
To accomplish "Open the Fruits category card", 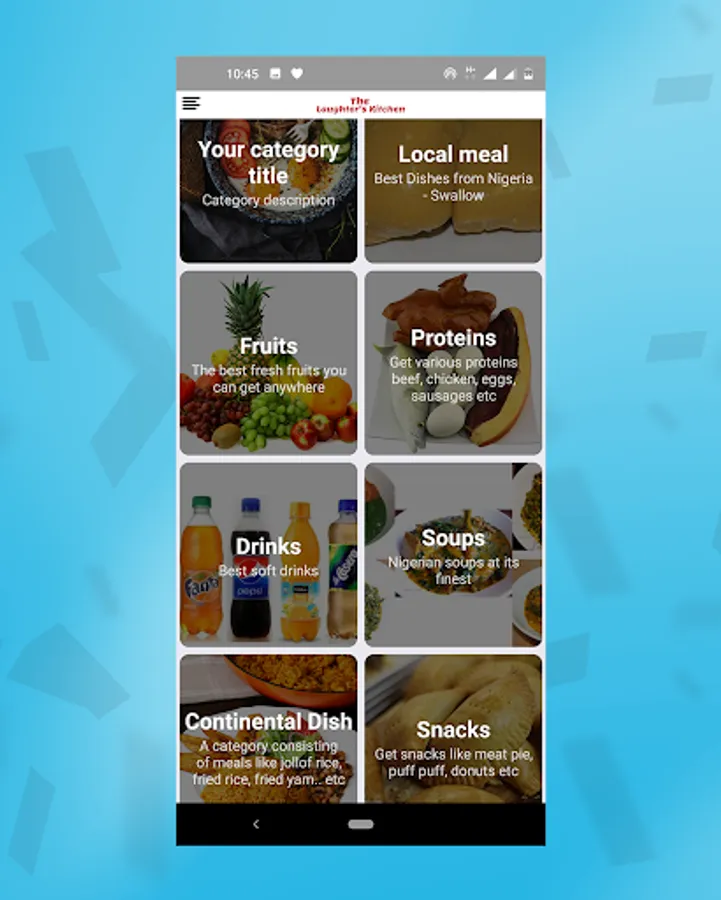I will point(267,358).
